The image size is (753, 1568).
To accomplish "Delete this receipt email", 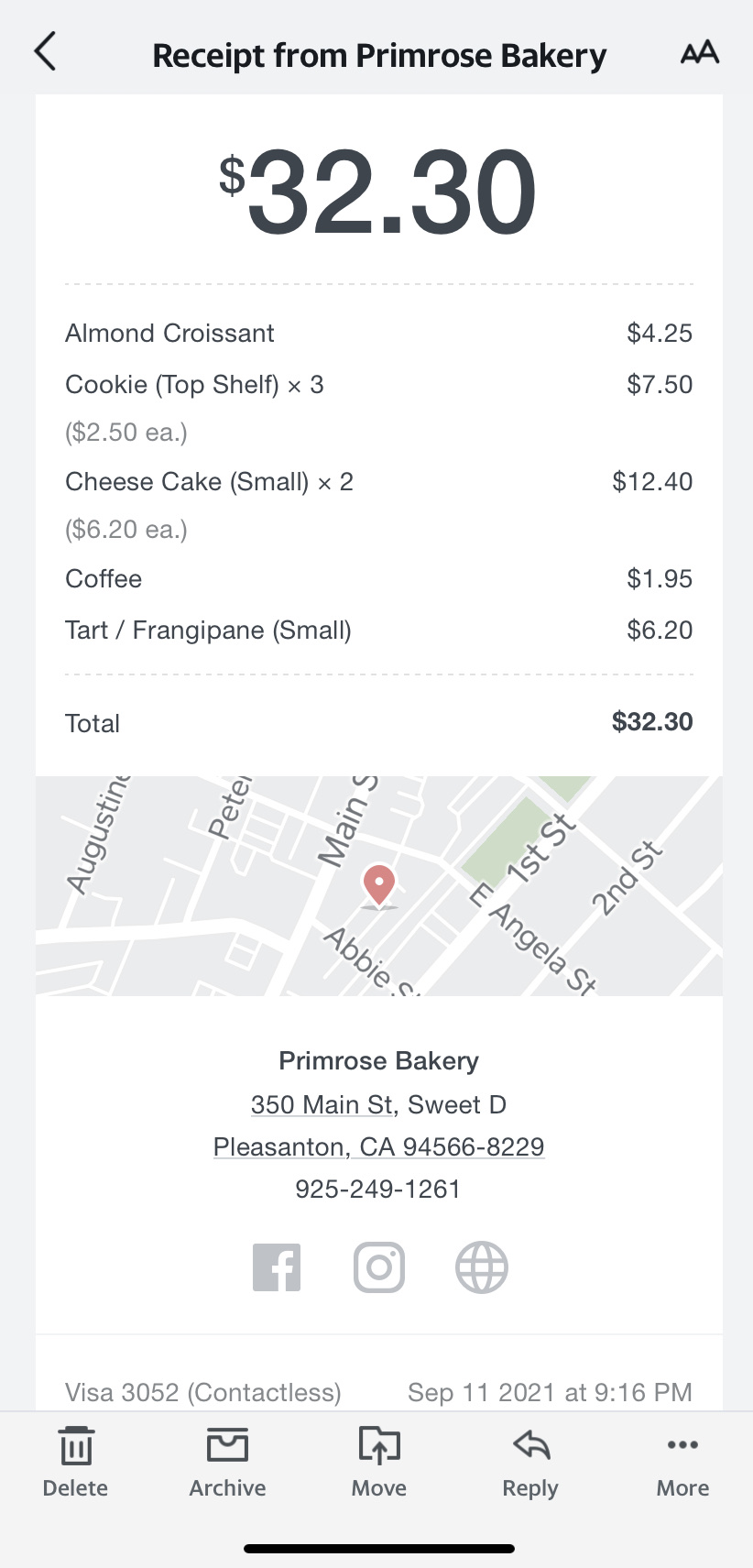I will pyautogui.click(x=75, y=1463).
